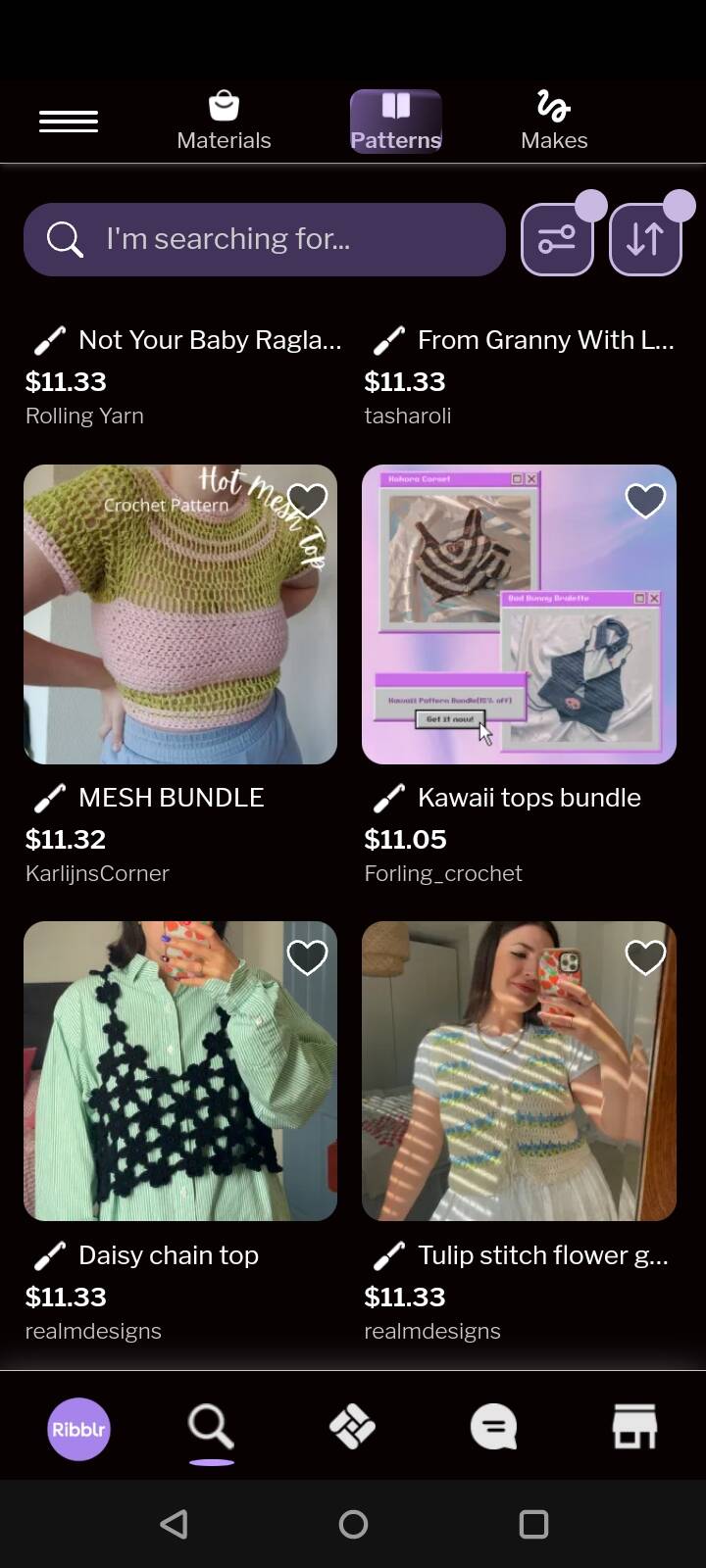706x1568 pixels.
Task: Open the sort order button
Action: [645, 239]
